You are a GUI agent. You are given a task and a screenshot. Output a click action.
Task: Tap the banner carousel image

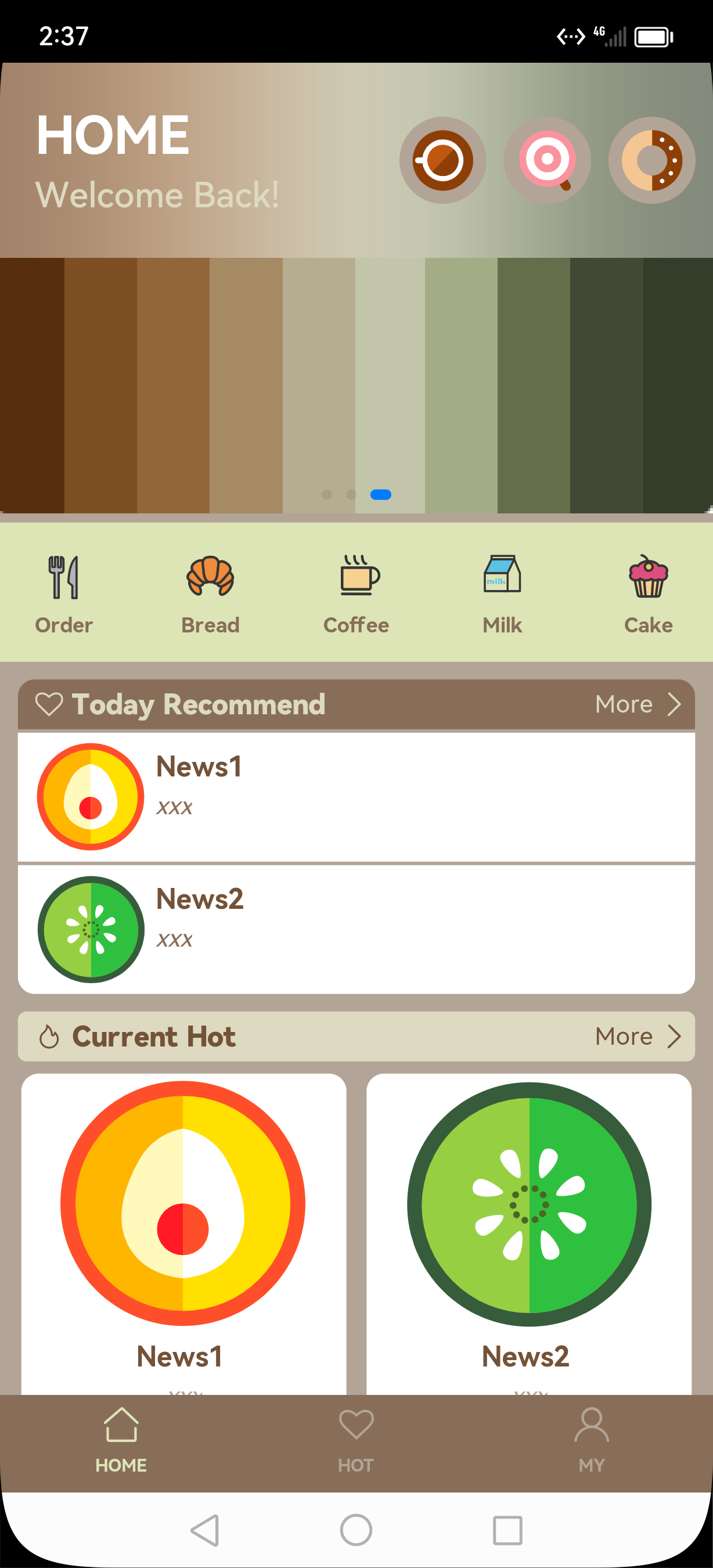[x=356, y=385]
